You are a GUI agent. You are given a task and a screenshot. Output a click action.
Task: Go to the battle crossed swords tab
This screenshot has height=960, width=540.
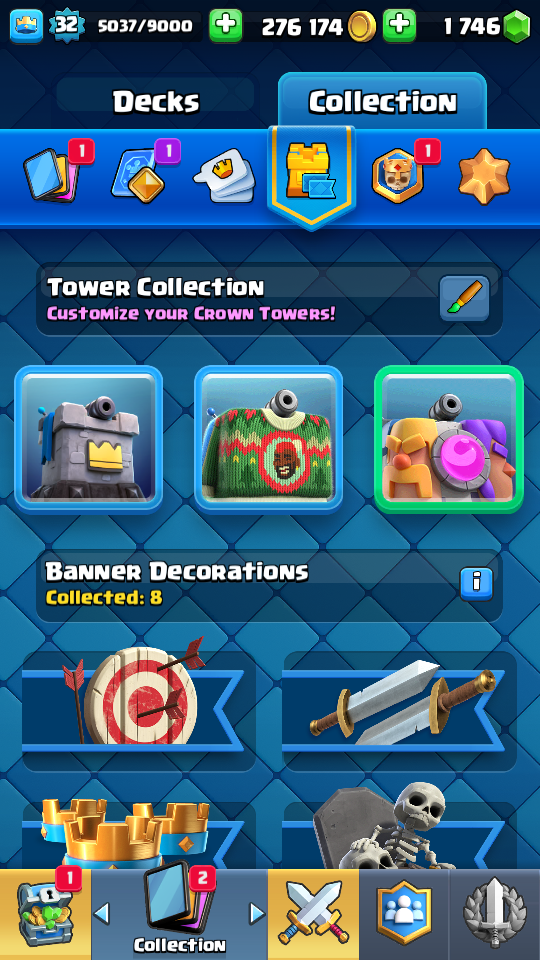point(313,914)
